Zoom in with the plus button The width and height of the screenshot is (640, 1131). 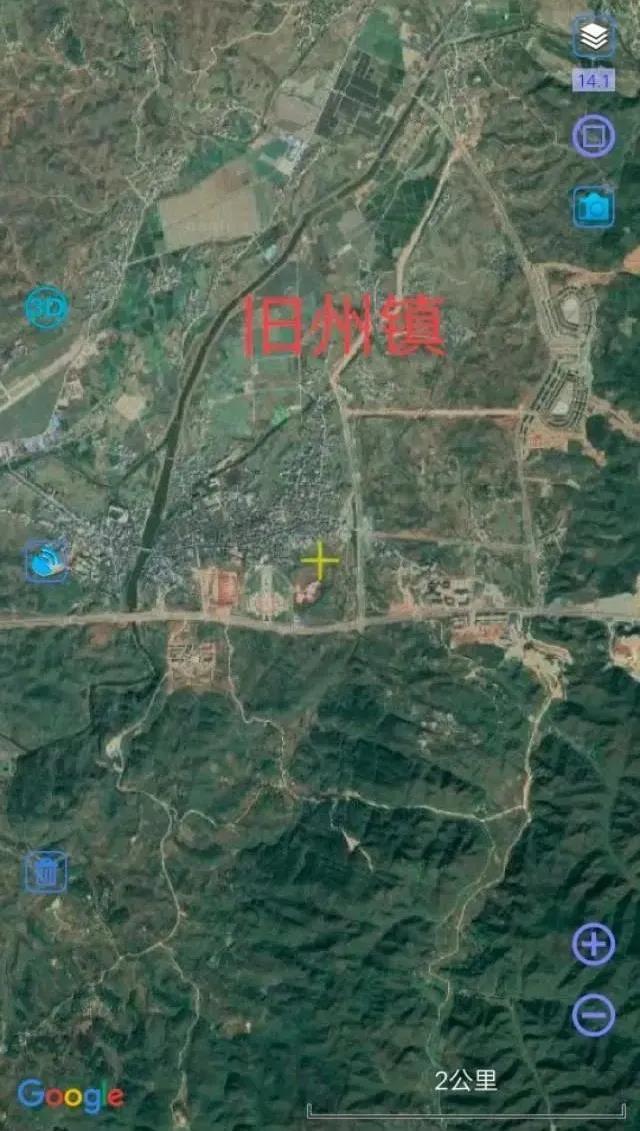(593, 944)
